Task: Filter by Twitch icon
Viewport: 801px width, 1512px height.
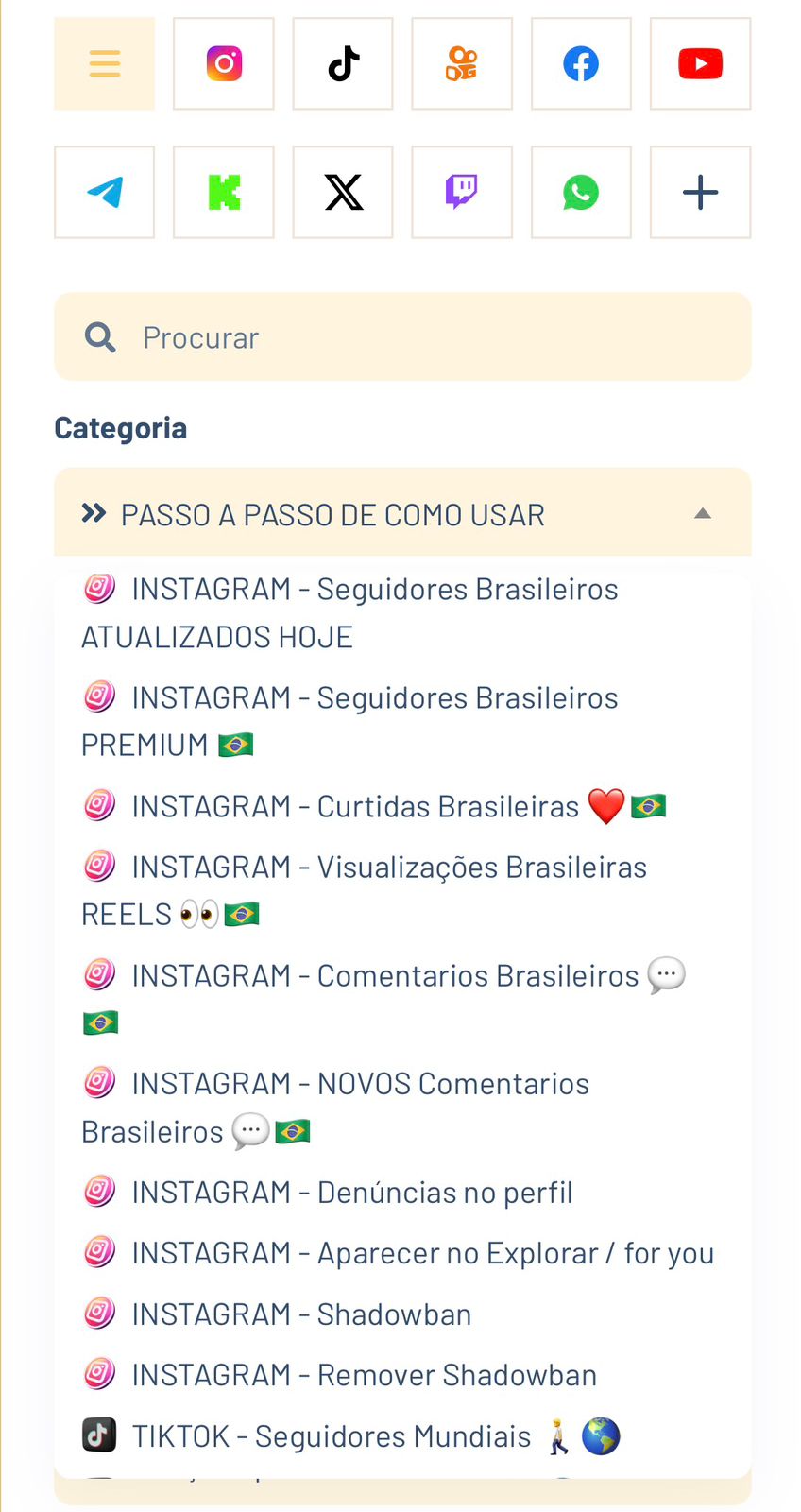Action: (462, 192)
